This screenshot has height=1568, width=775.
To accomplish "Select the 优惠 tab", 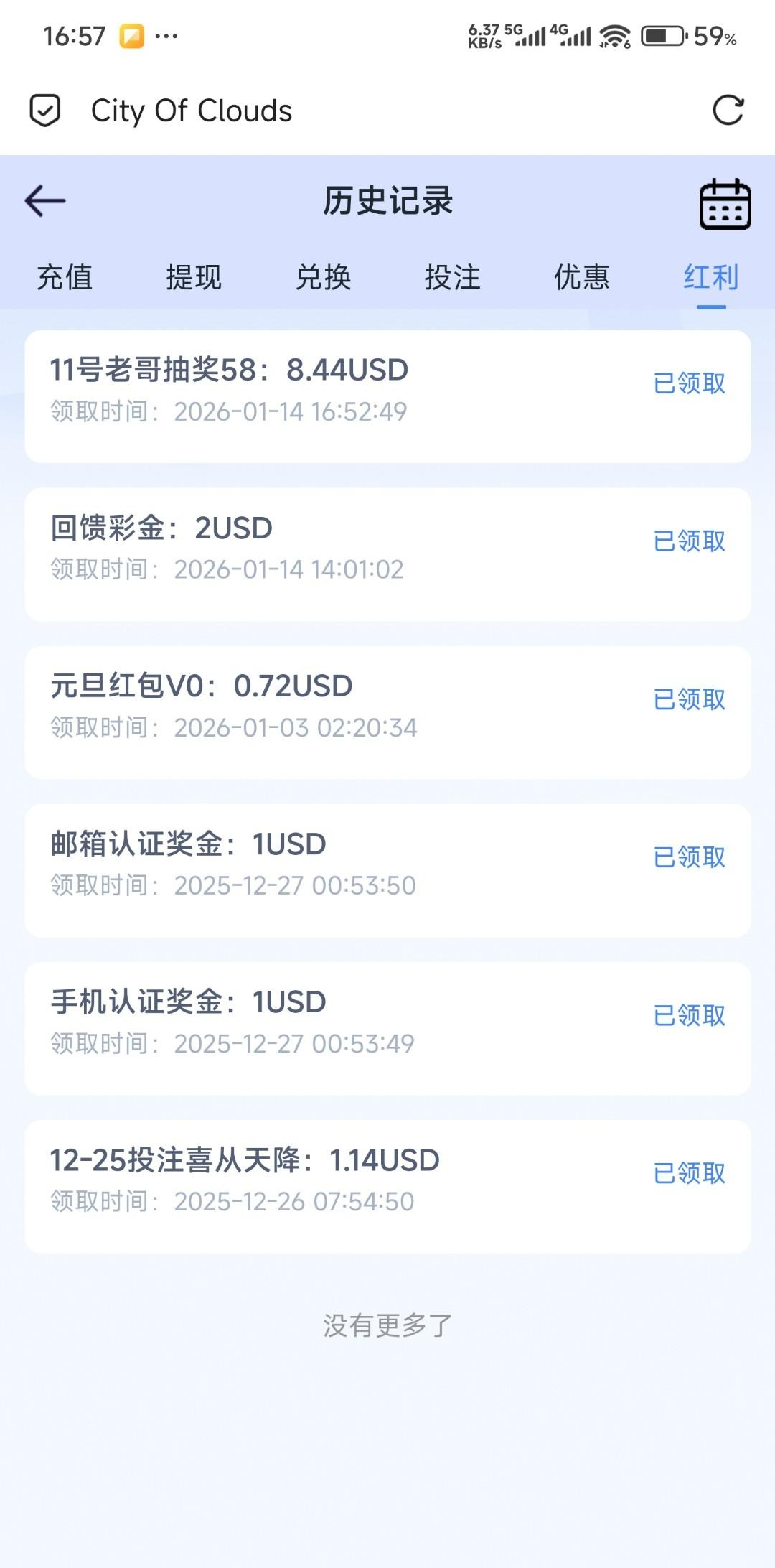I will coord(581,277).
